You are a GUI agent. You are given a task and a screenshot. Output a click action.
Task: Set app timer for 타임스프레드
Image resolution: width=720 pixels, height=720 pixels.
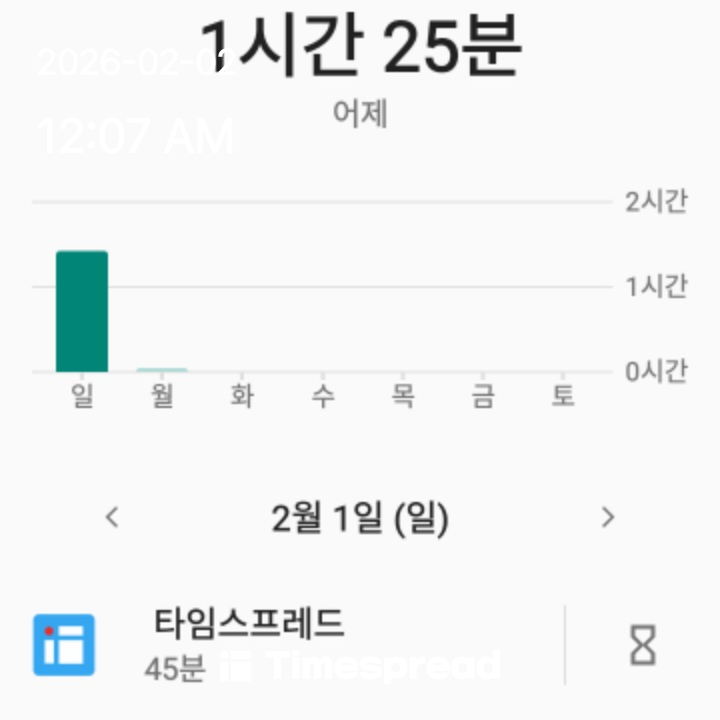tap(642, 645)
